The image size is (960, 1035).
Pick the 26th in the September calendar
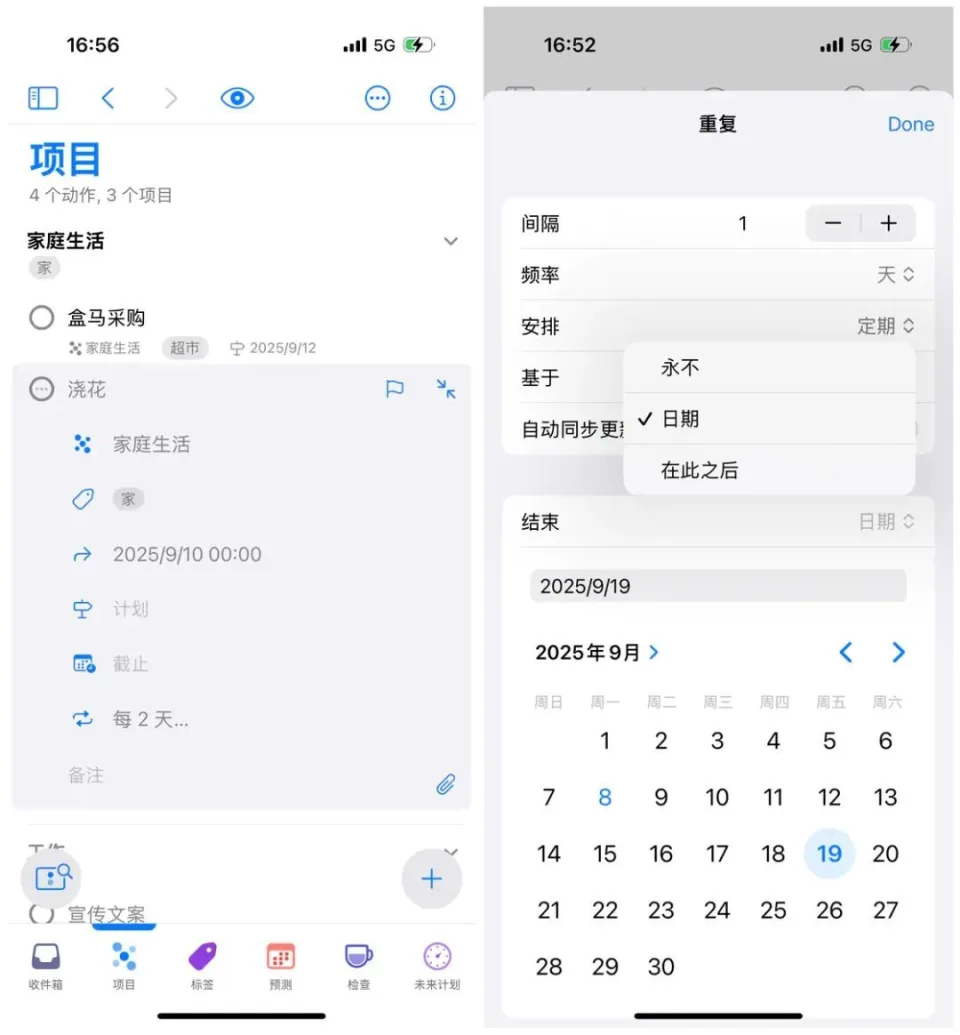pos(829,910)
